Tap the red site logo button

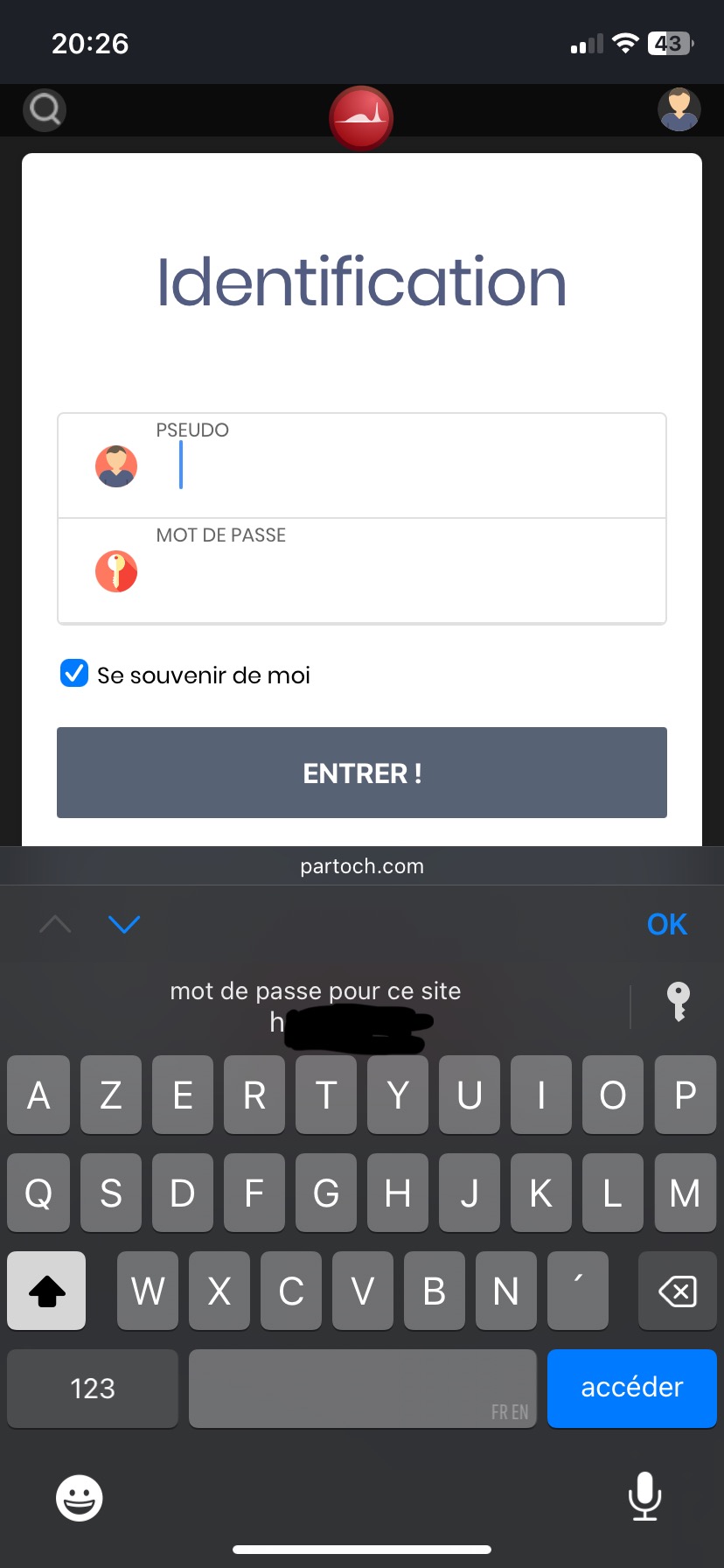[361, 117]
